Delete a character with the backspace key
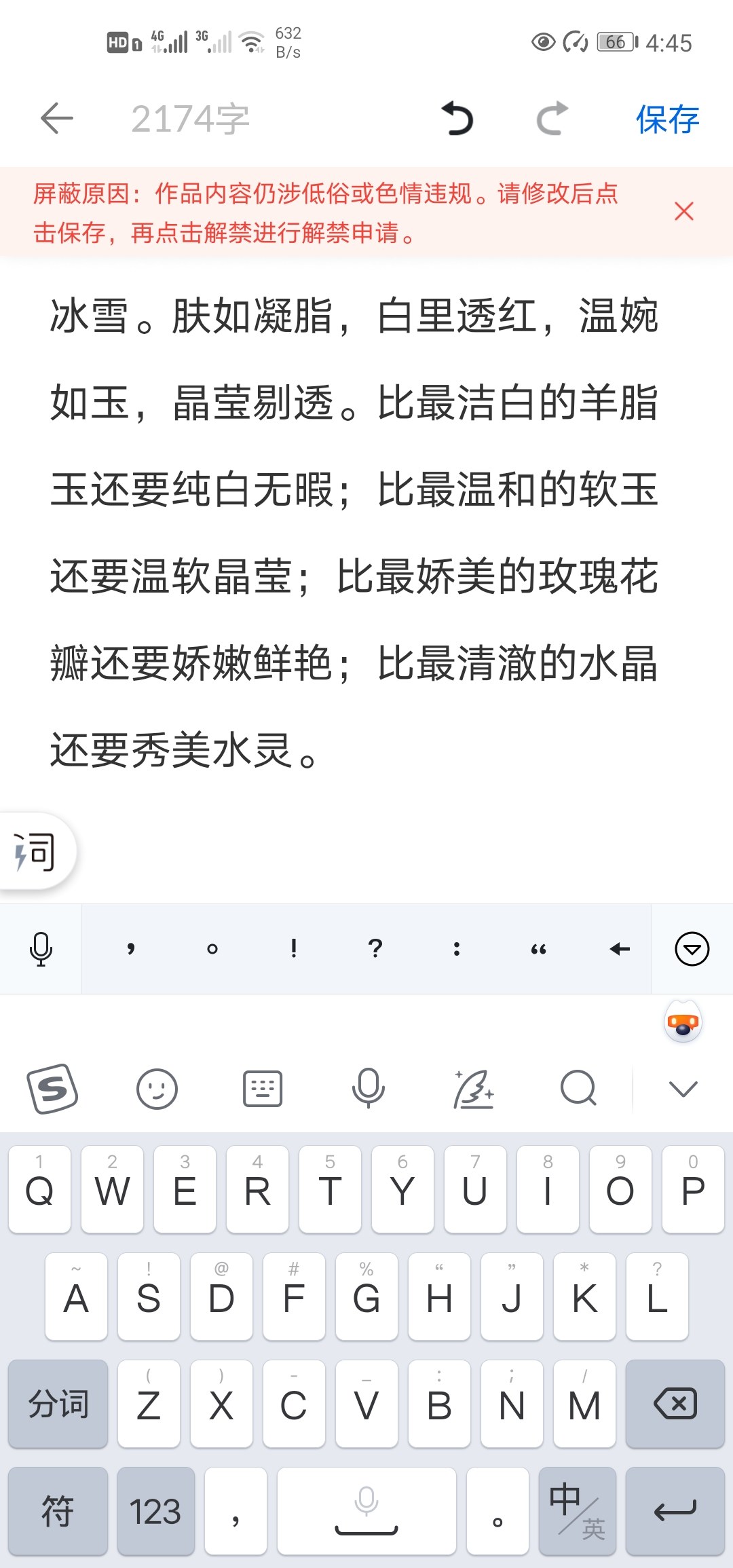The image size is (733, 1568). 675,1404
